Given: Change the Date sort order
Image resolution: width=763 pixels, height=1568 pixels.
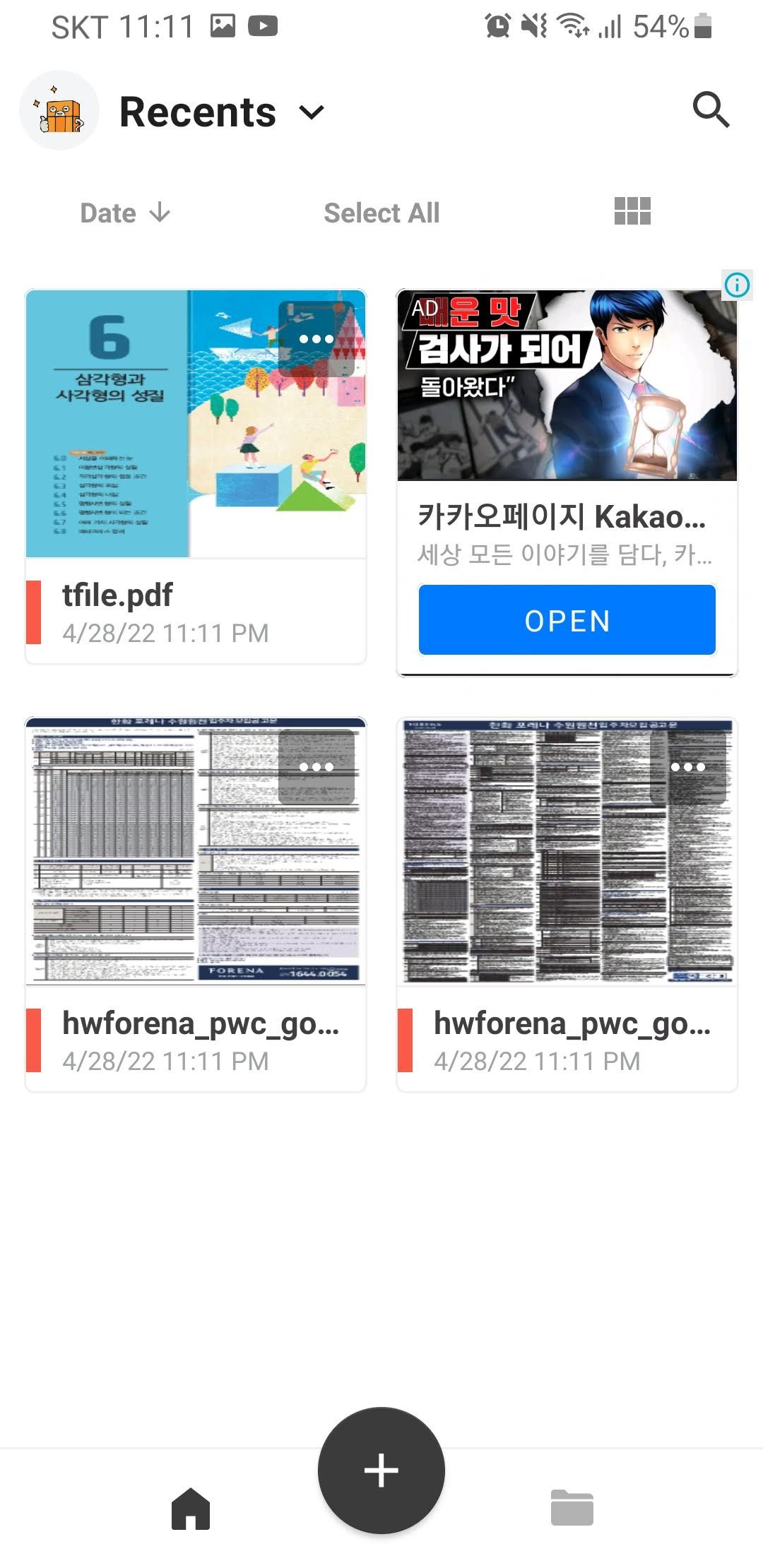Looking at the screenshot, I should [x=126, y=213].
